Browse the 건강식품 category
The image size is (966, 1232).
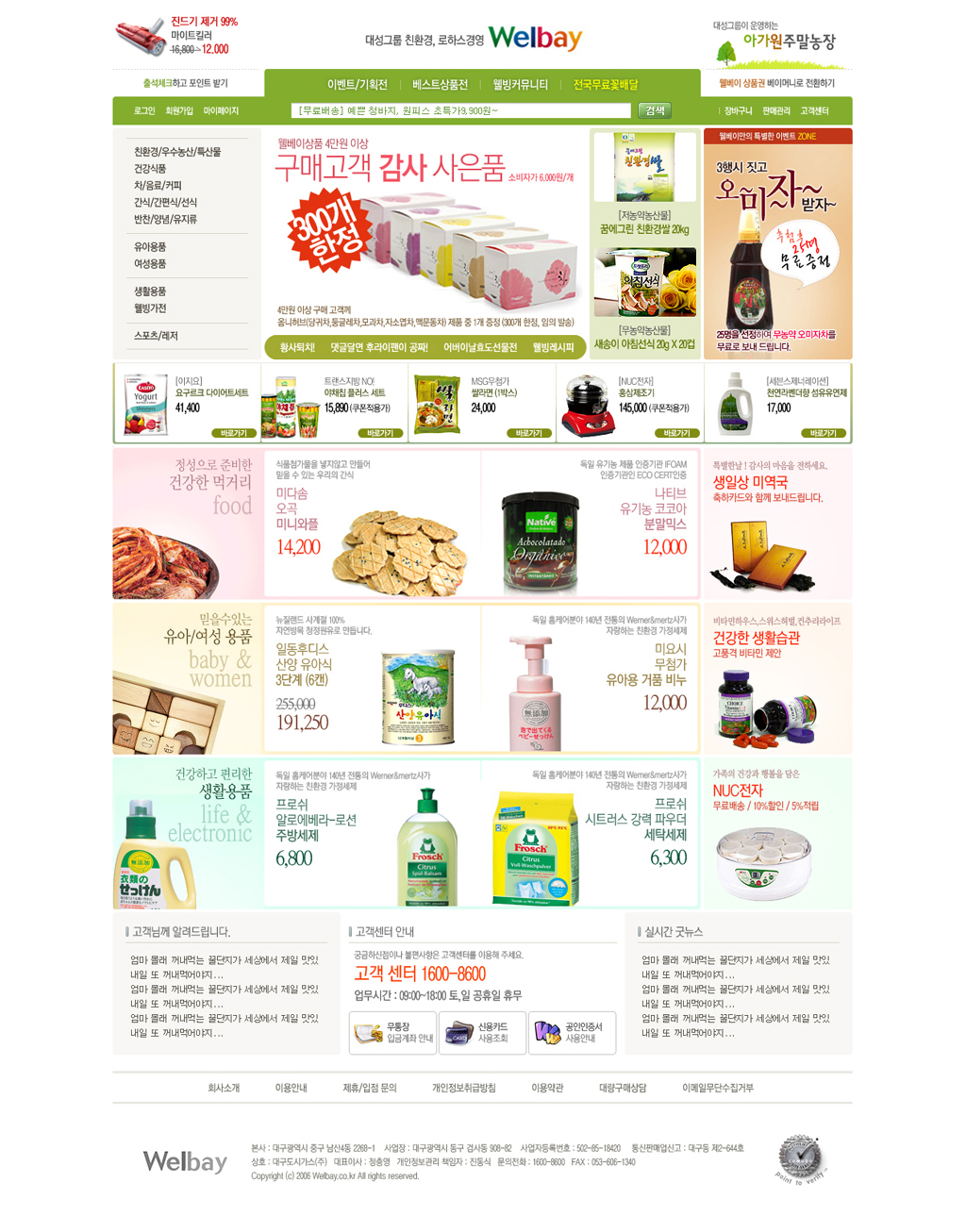pos(150,169)
